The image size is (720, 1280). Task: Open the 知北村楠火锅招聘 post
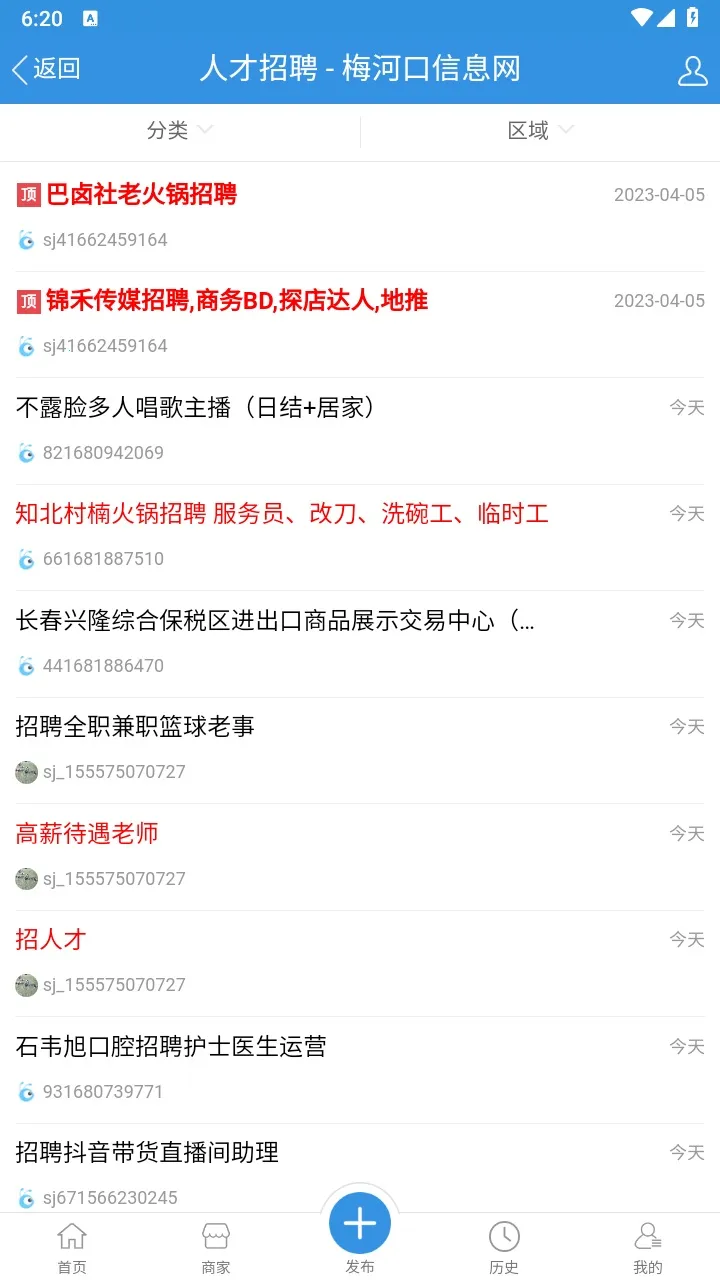(282, 514)
